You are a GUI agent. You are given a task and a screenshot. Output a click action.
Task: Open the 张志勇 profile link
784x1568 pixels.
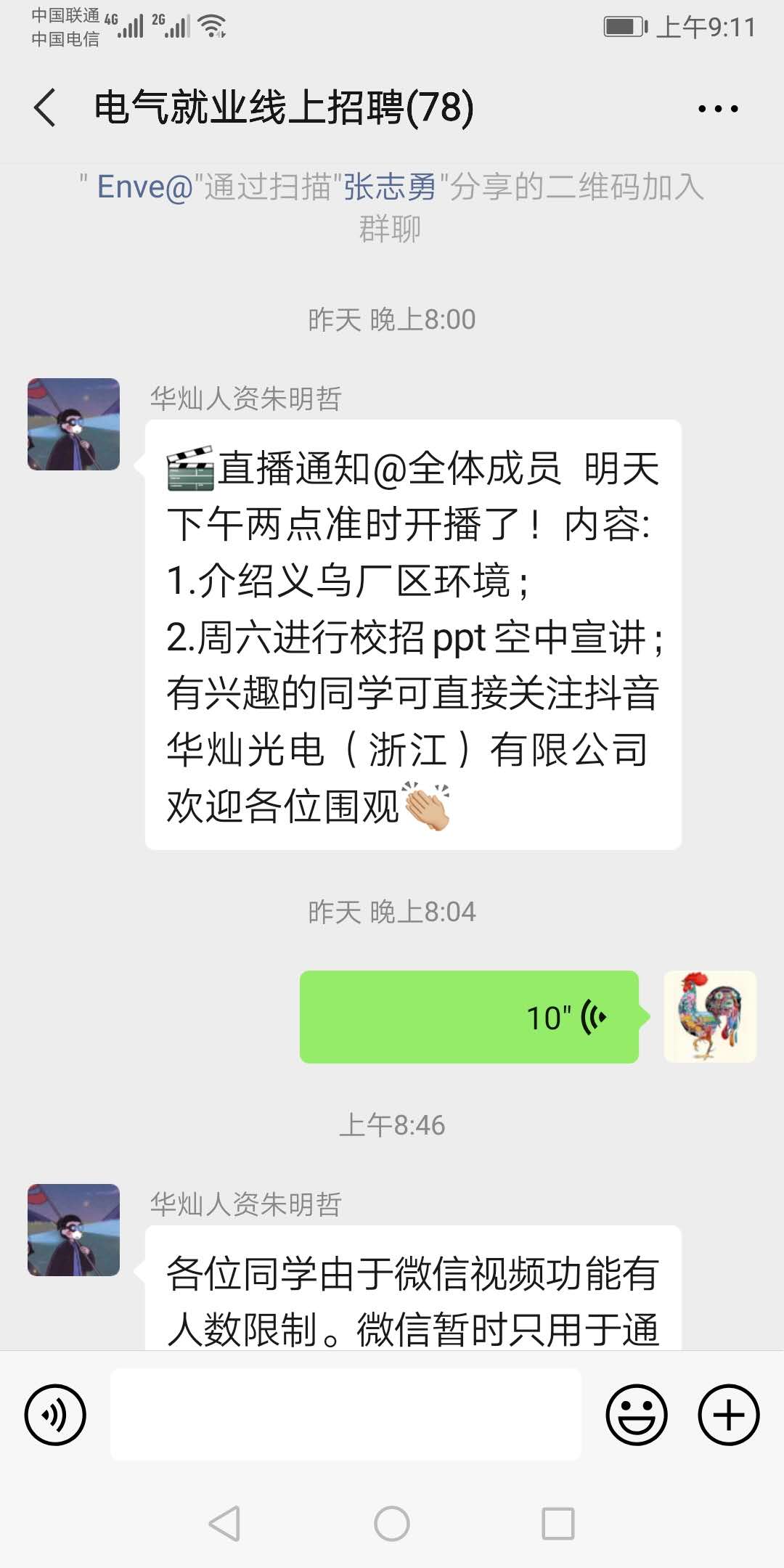point(389,187)
